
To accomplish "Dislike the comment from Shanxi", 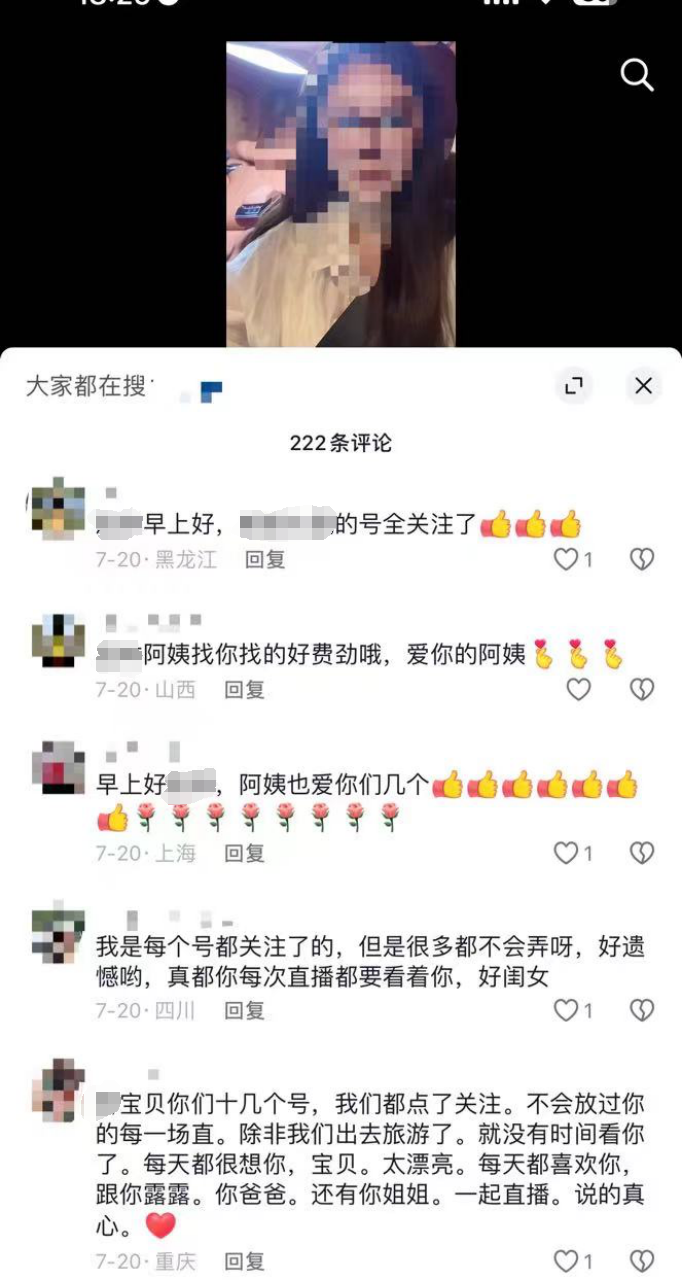I will pos(641,689).
